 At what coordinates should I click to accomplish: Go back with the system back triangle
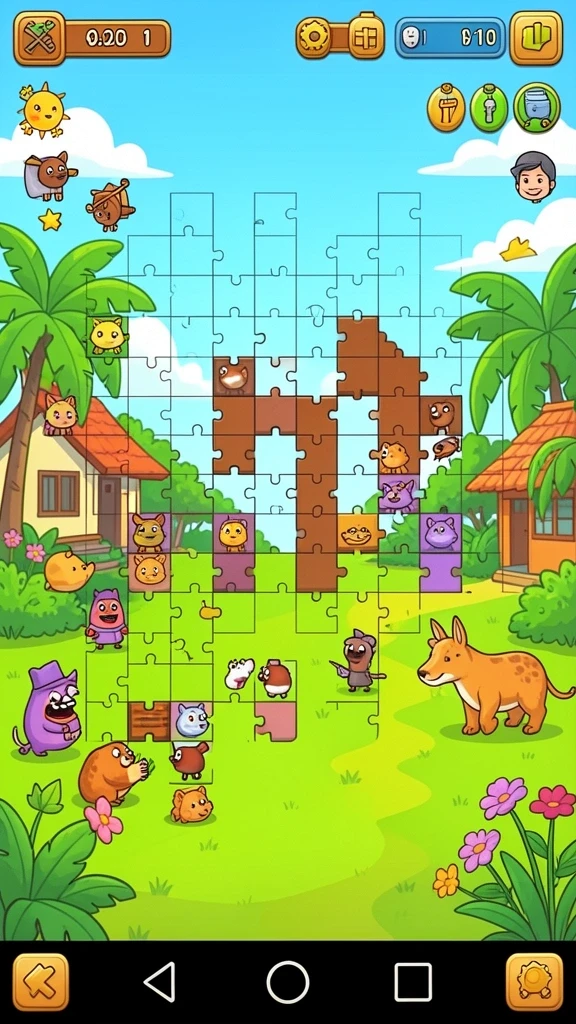pos(160,982)
